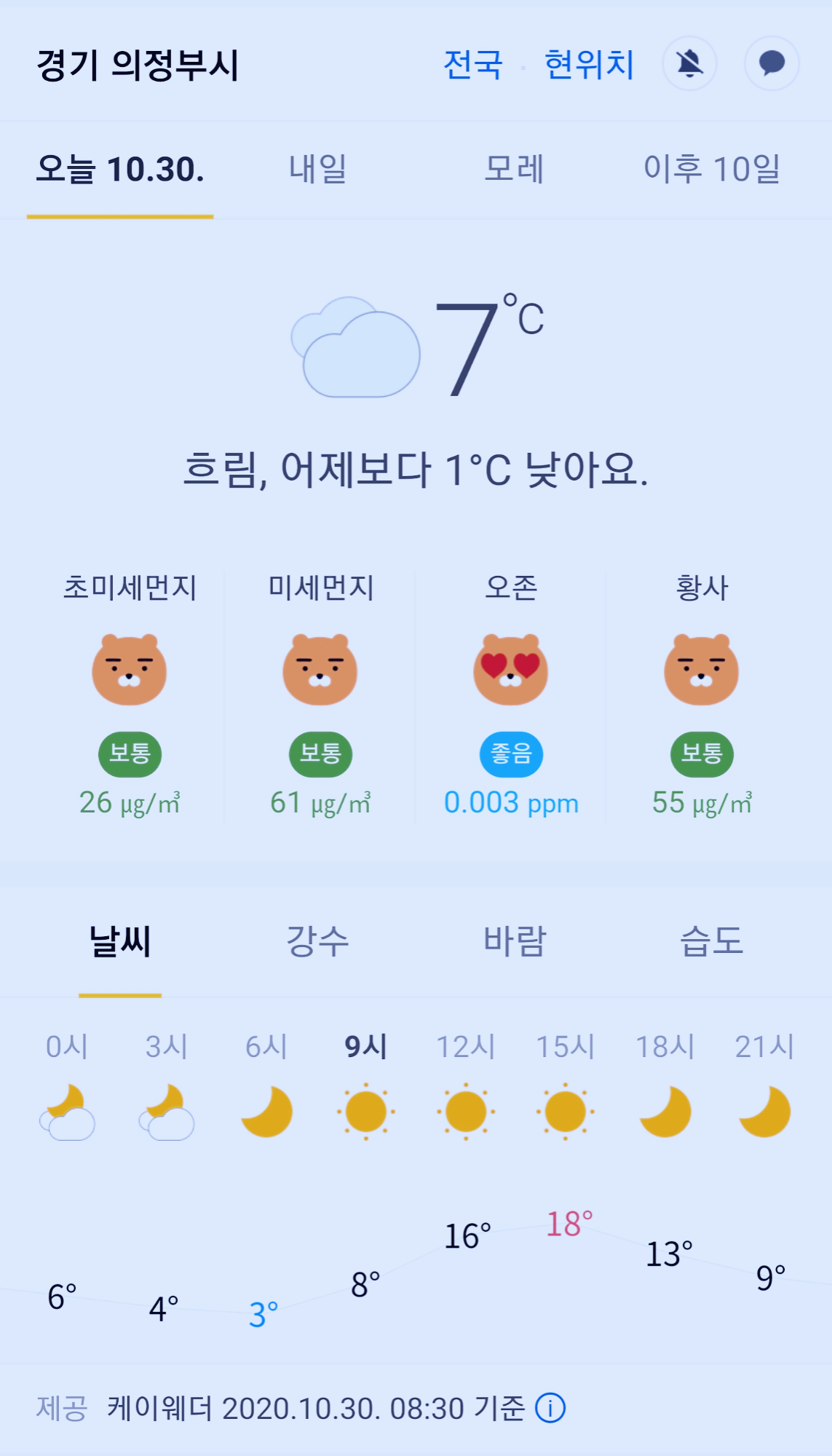This screenshot has width=832, height=1456.
Task: Select the 오늘 10.30. tab
Action: (x=120, y=169)
